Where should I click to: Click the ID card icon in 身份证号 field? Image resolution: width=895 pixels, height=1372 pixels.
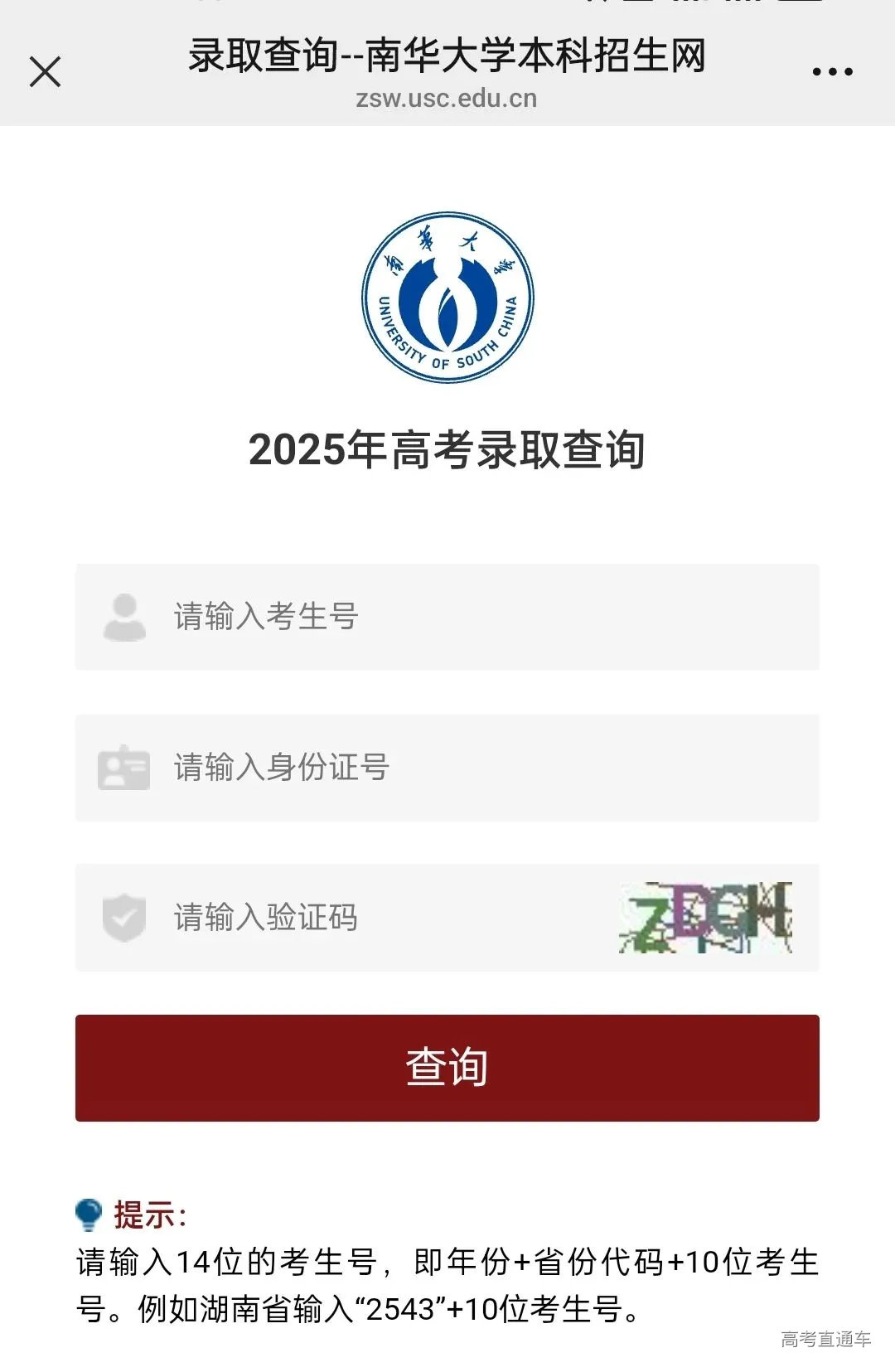[x=123, y=768]
